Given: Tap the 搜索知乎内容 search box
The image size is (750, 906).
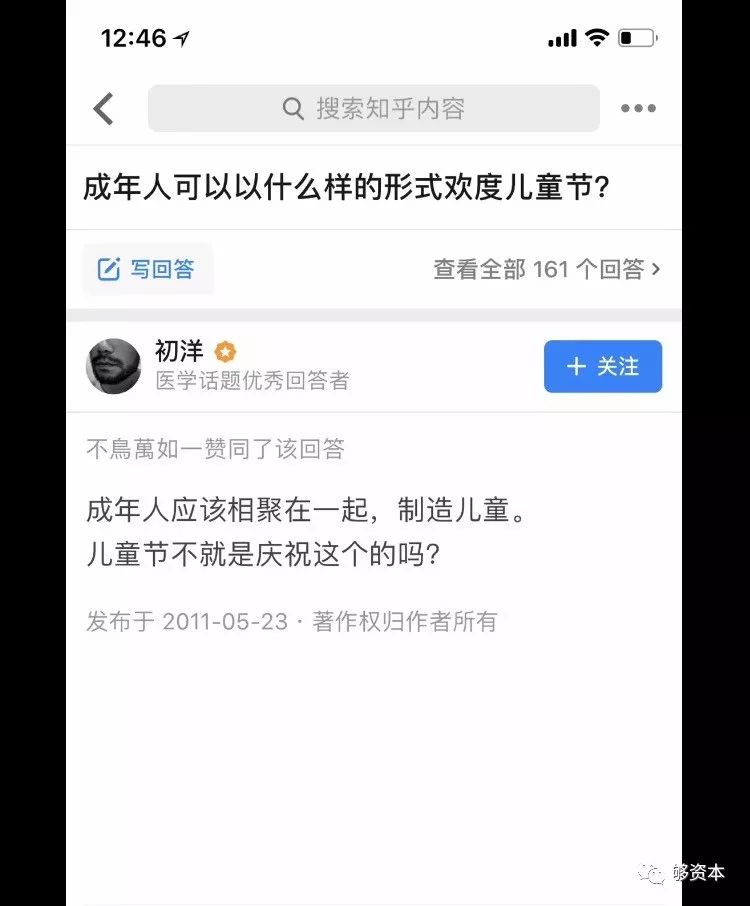Looking at the screenshot, I should coord(374,108).
